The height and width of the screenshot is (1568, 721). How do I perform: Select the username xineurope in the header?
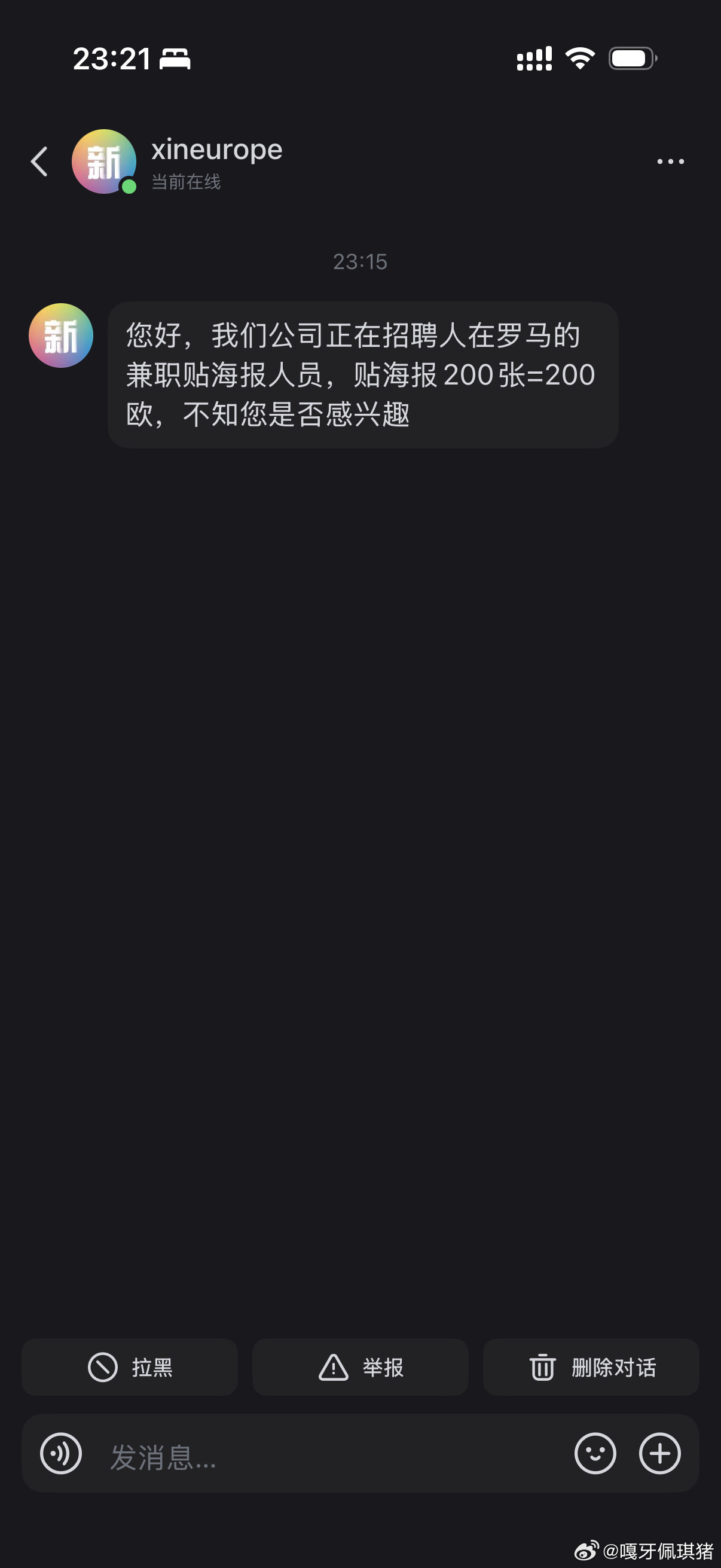pos(216,149)
